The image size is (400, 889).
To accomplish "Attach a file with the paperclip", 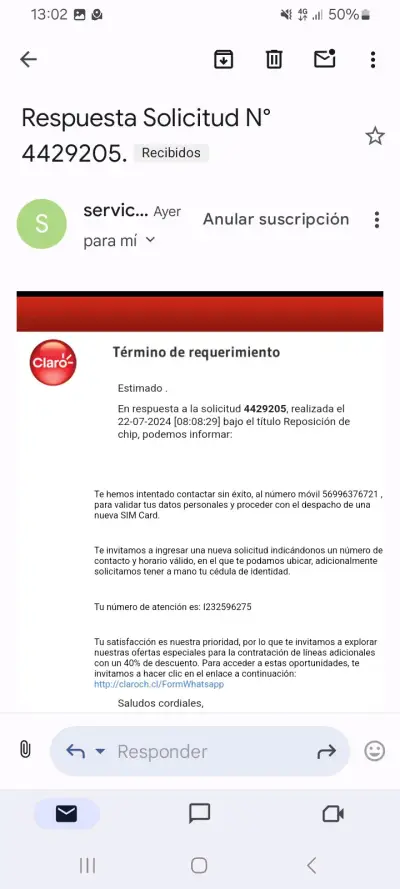I will click(24, 750).
